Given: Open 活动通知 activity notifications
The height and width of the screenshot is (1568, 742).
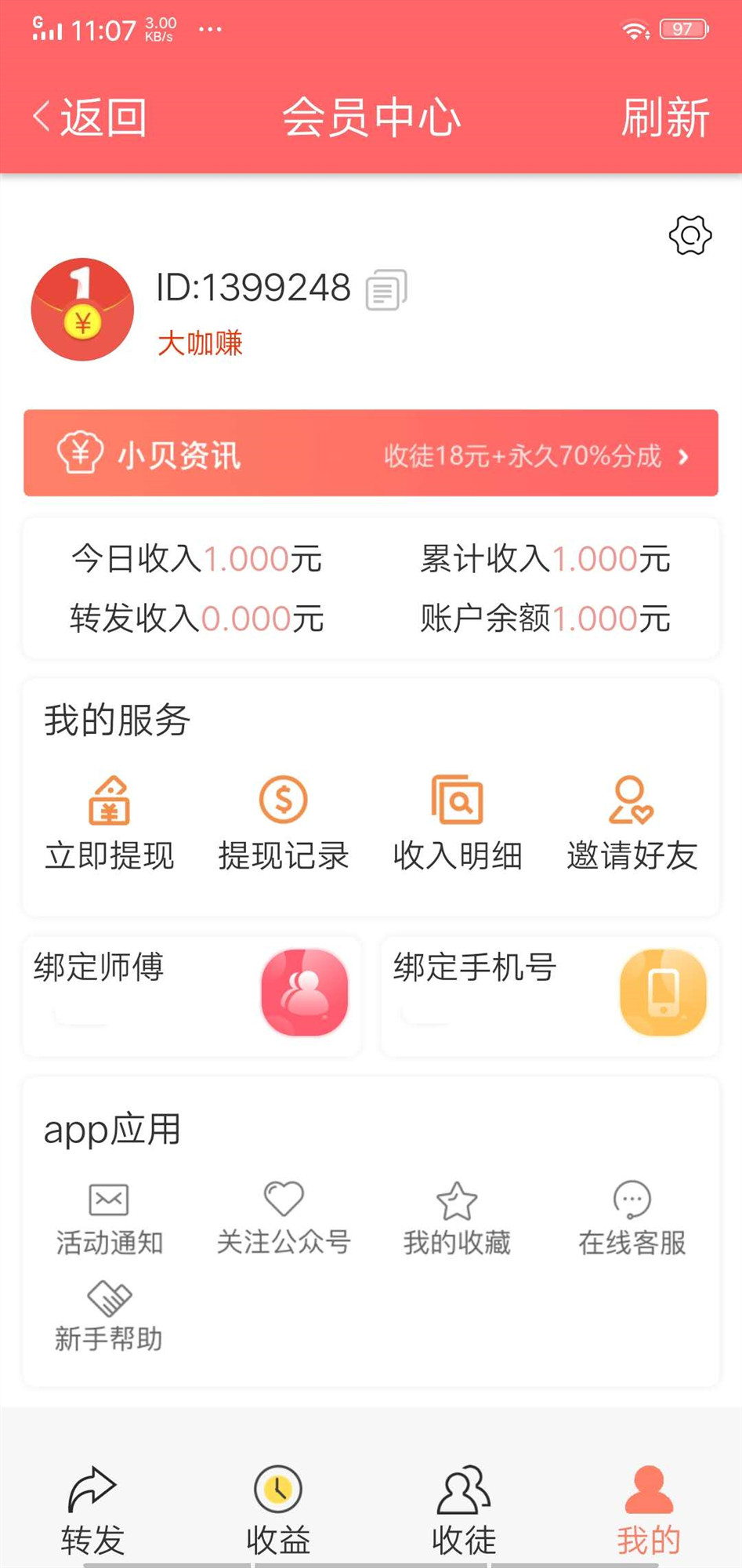Looking at the screenshot, I should pyautogui.click(x=109, y=1198).
